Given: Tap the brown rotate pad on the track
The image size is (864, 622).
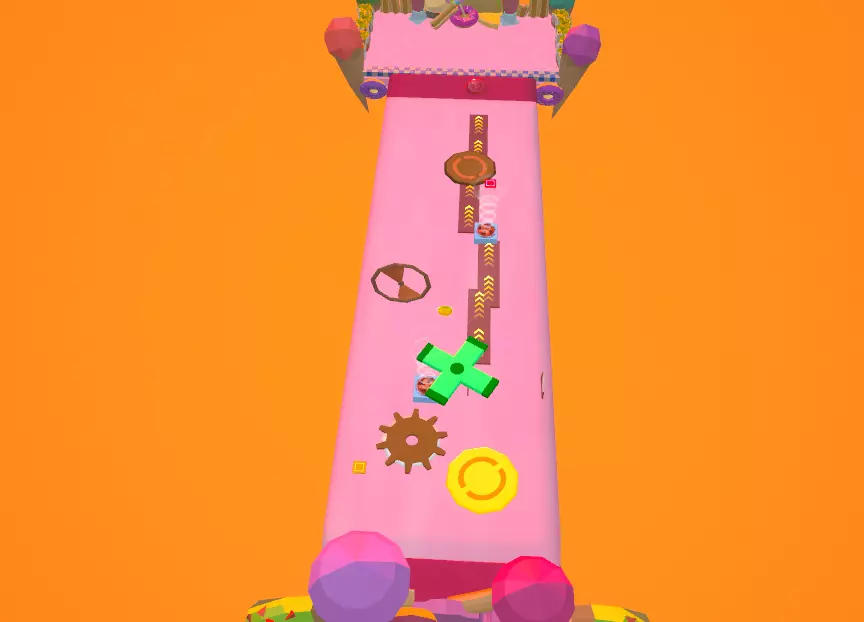Looking at the screenshot, I should pos(470,167).
